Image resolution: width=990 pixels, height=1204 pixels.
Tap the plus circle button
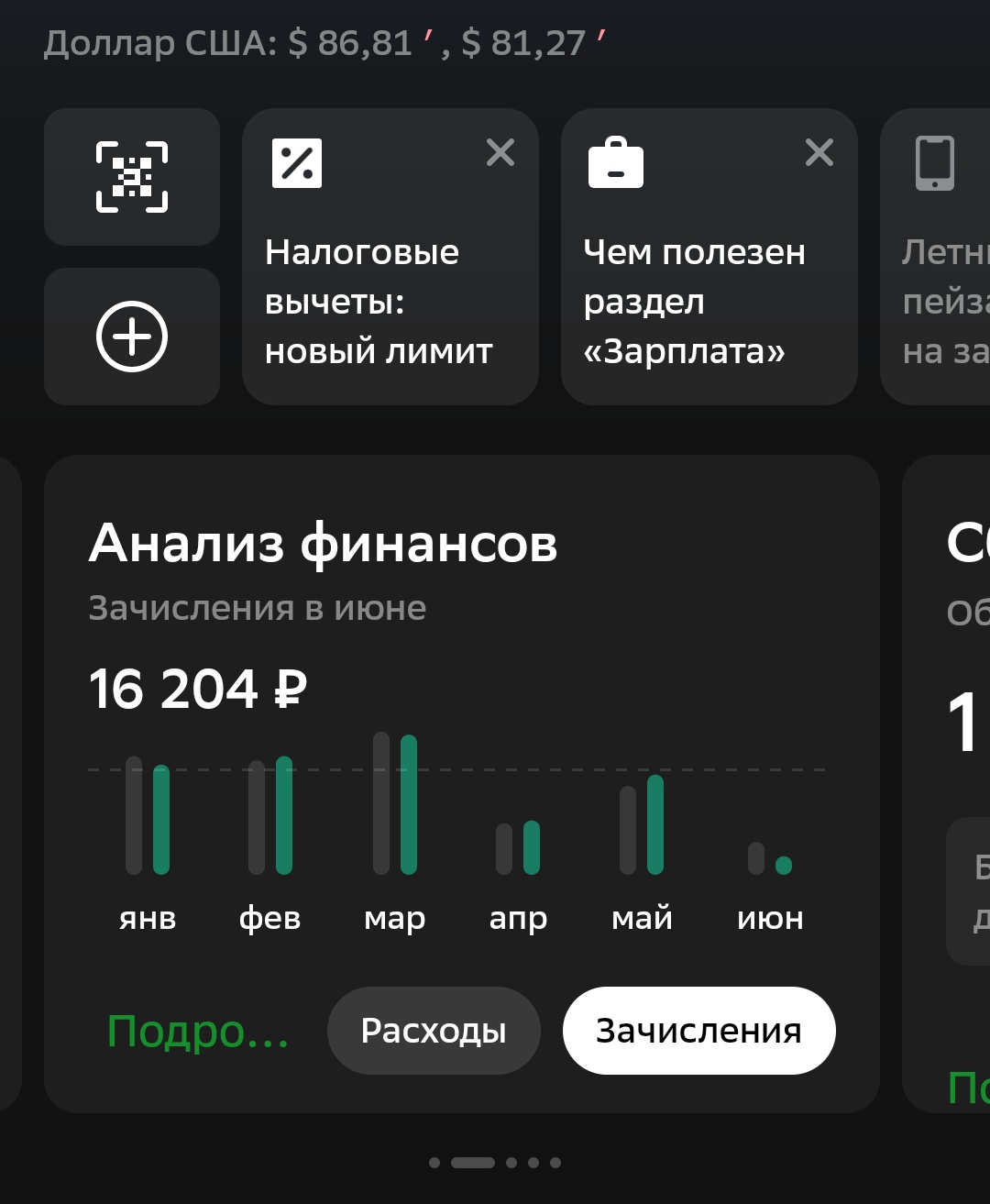coord(132,336)
